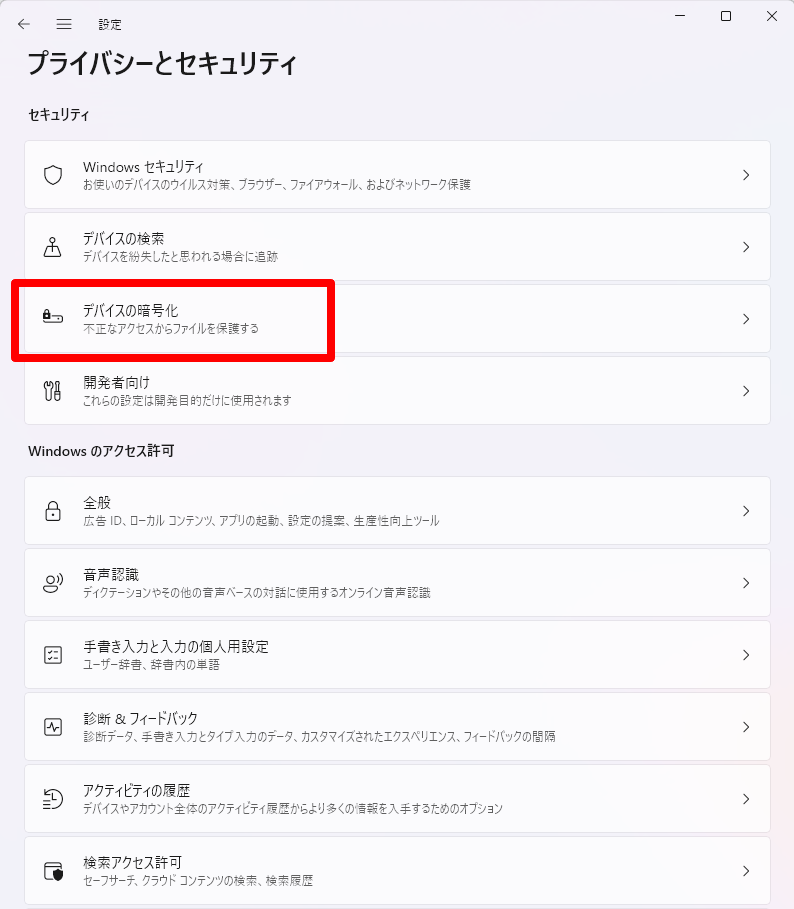The width and height of the screenshot is (794, 909).
Task: Open 手書き入力と入力の個人用設定
Action: point(397,655)
